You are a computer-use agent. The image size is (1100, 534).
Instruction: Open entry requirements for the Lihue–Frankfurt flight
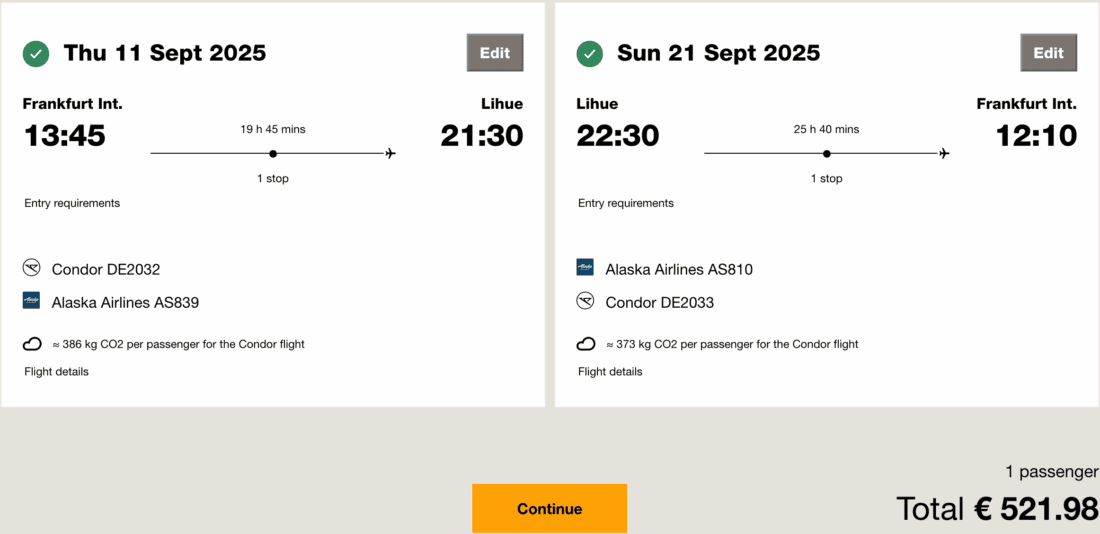coord(626,203)
